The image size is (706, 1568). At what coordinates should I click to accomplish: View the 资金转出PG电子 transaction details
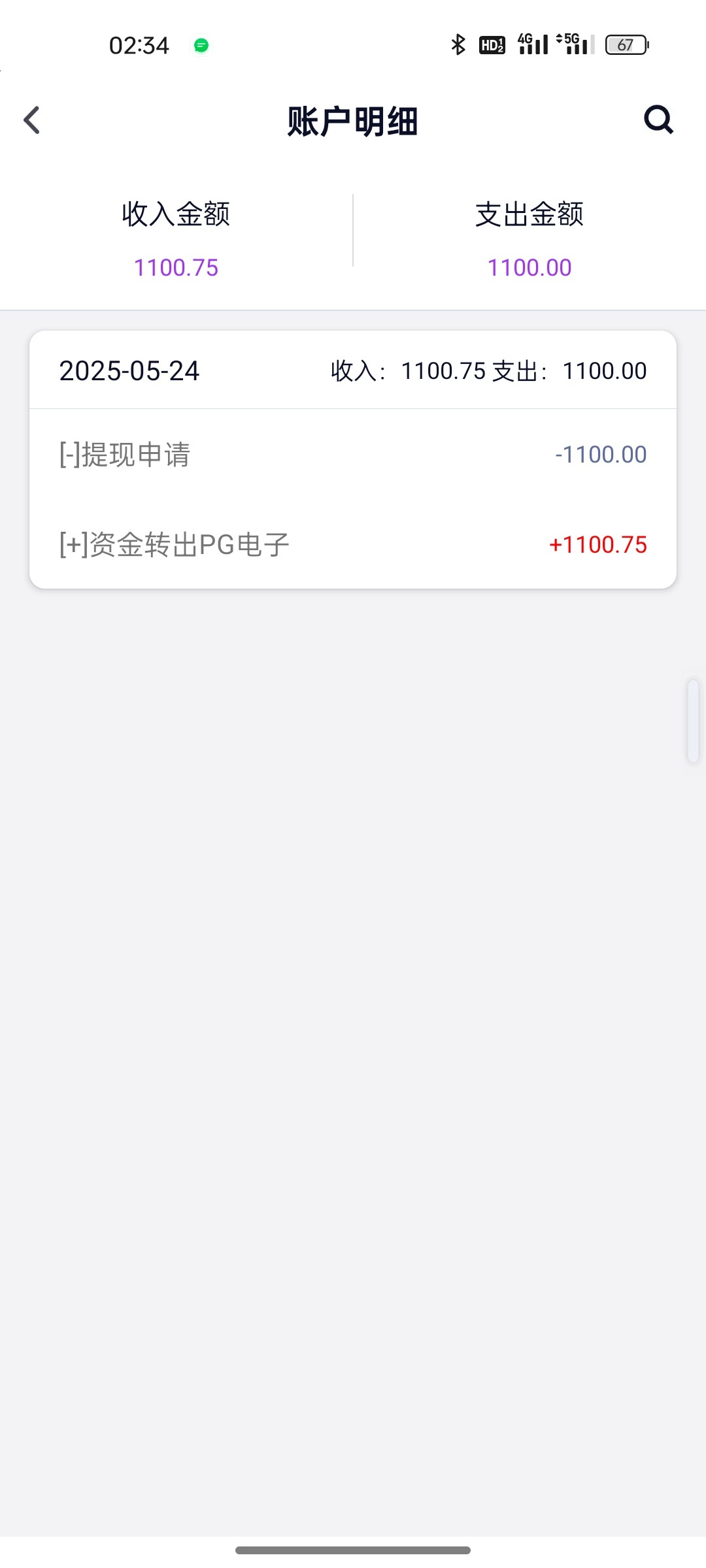click(353, 544)
